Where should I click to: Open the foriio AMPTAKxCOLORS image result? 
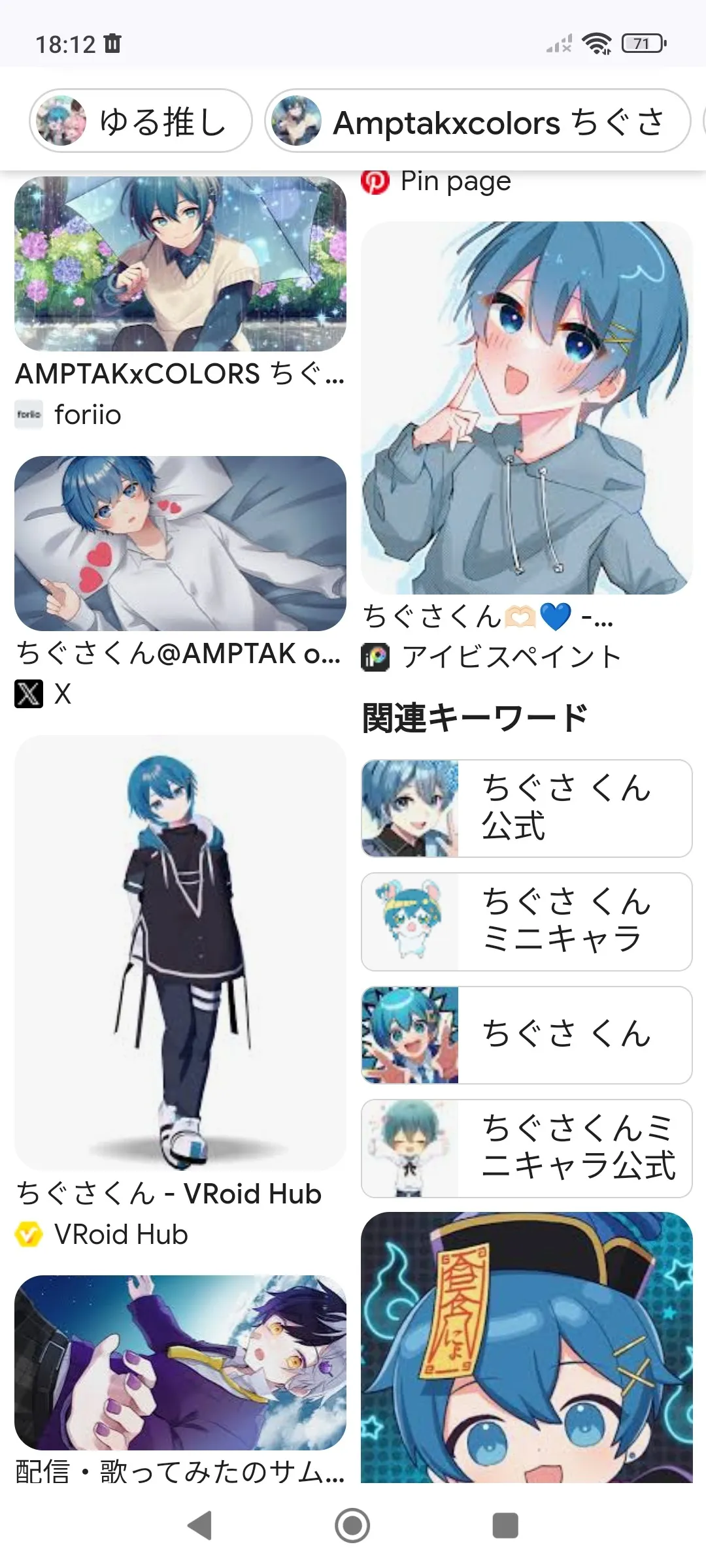pos(180,264)
